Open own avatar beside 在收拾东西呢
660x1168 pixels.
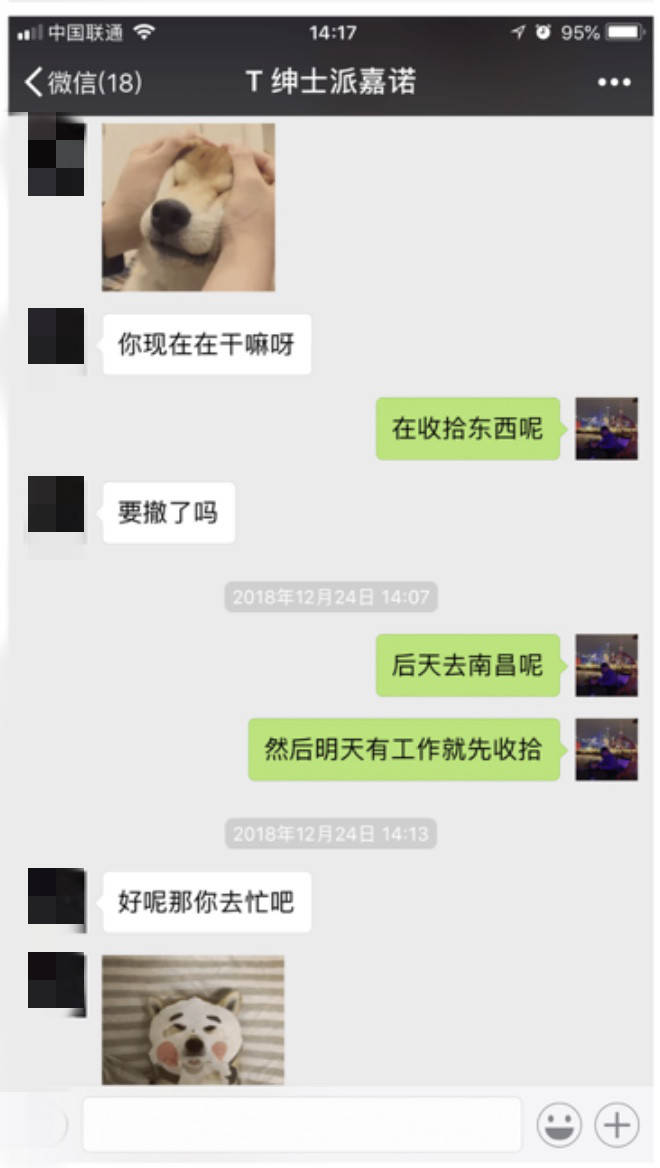pyautogui.click(x=606, y=428)
